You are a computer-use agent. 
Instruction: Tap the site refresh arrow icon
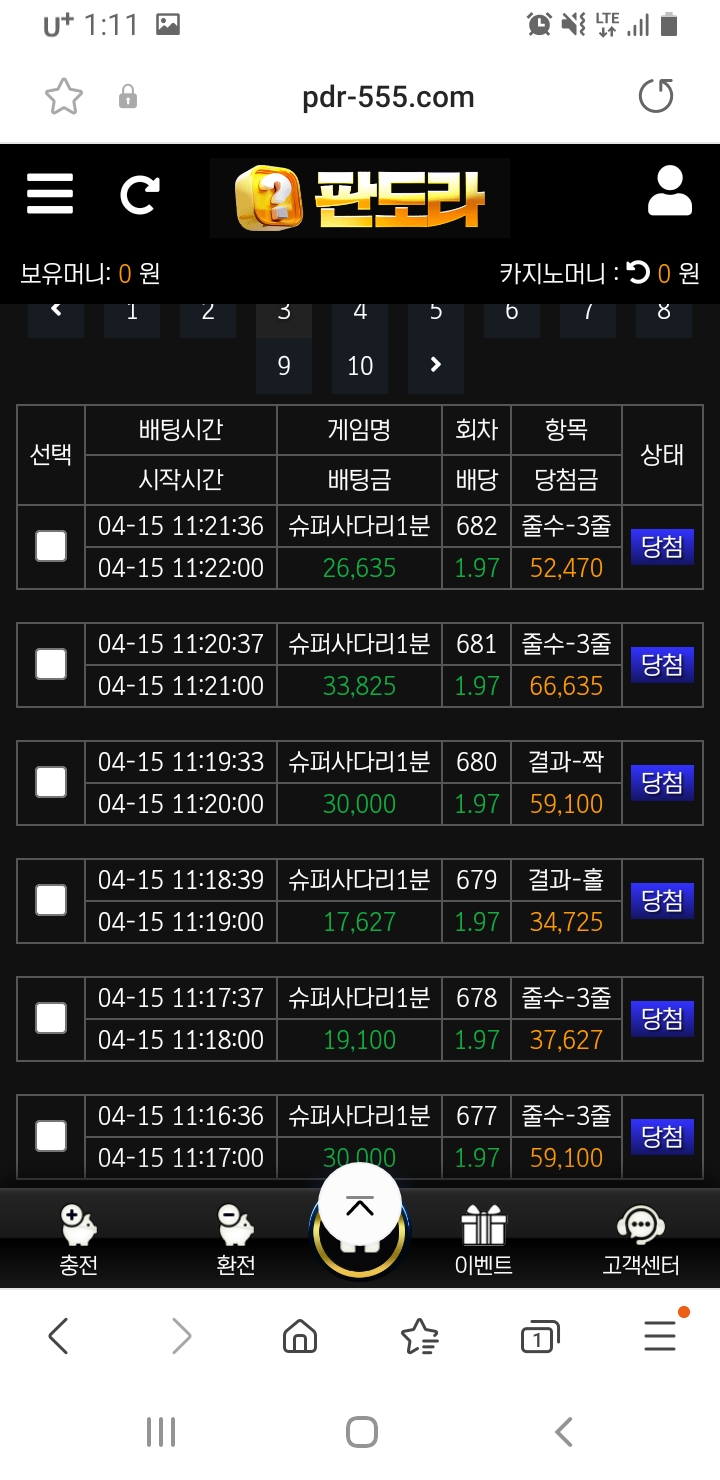[139, 194]
